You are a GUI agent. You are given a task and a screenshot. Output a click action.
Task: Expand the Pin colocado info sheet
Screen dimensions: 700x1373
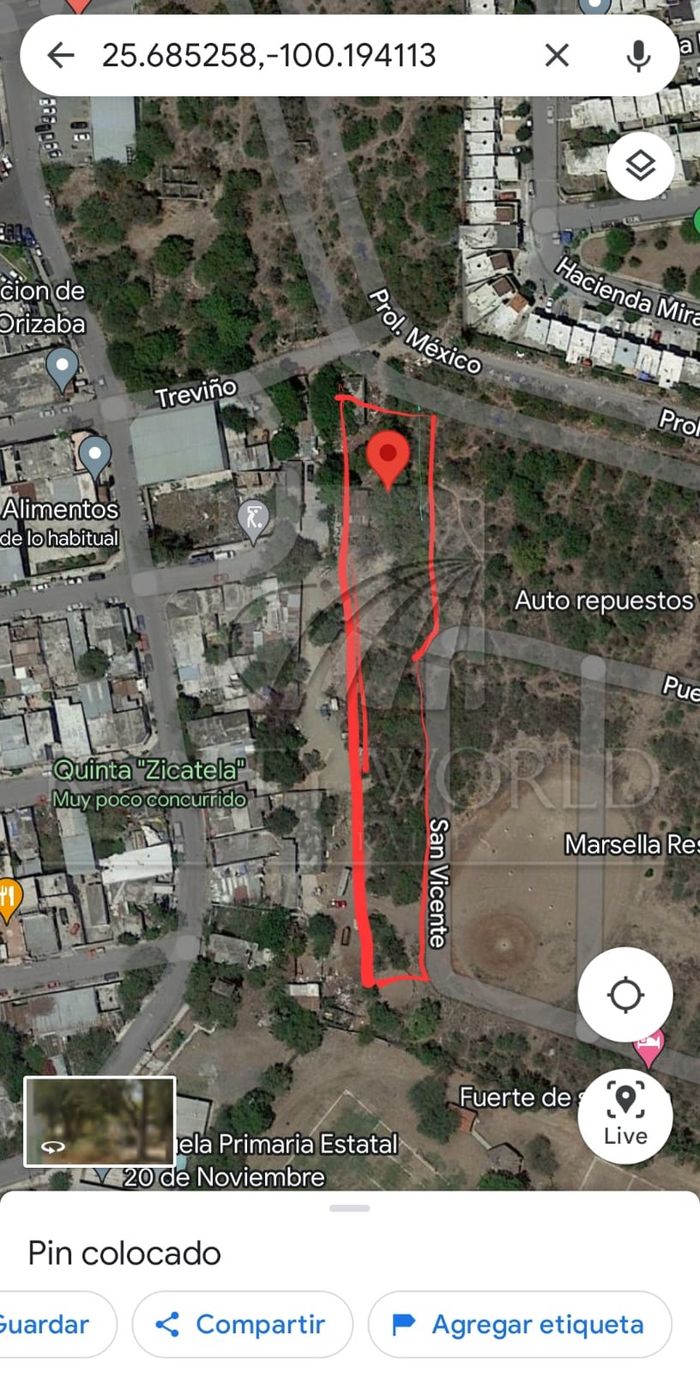tap(349, 1210)
